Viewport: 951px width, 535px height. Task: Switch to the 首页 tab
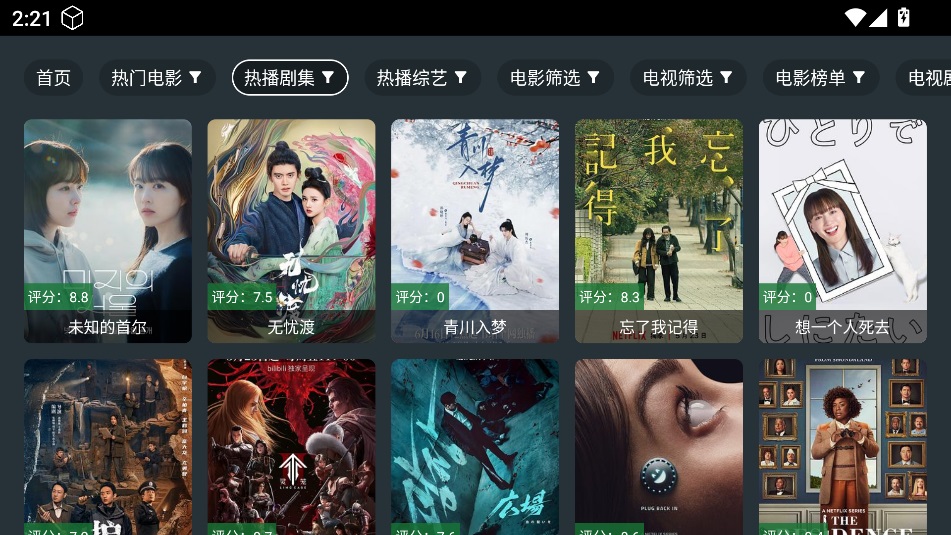[x=53, y=78]
